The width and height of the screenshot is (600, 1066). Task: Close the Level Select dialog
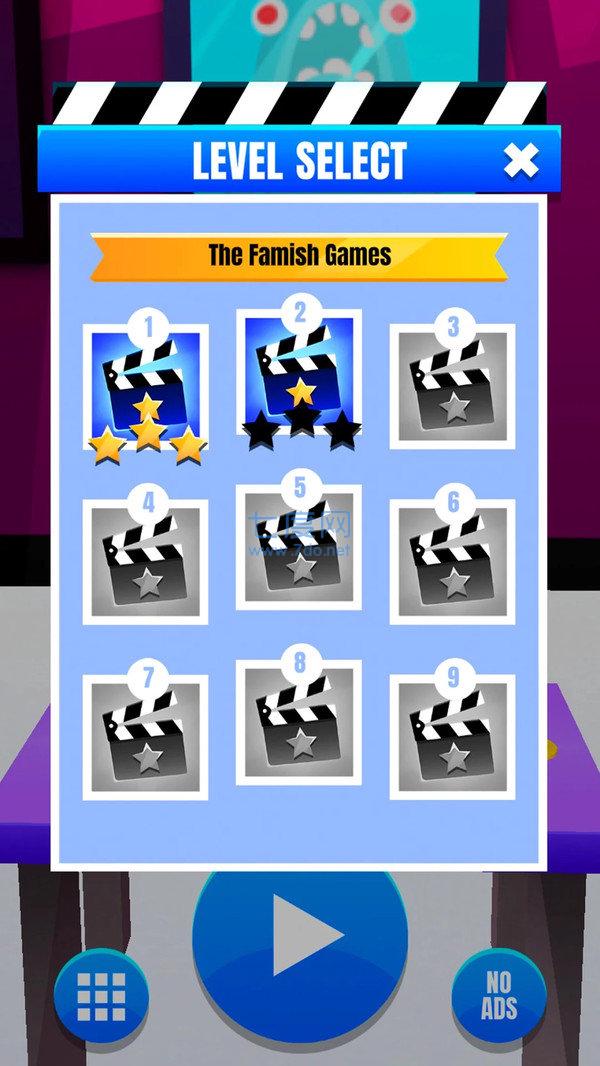[x=520, y=160]
